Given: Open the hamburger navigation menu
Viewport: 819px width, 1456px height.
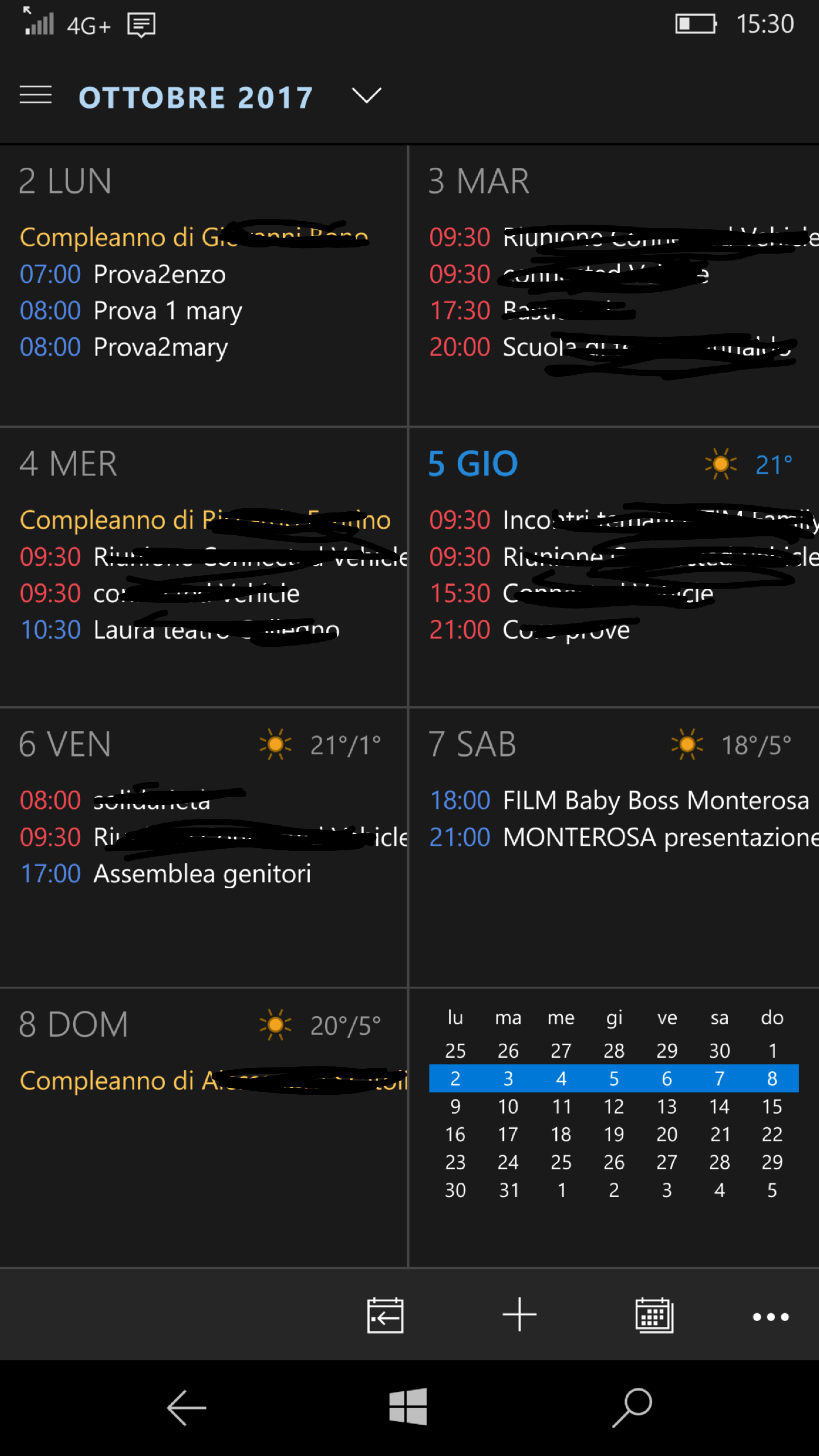Looking at the screenshot, I should (35, 95).
